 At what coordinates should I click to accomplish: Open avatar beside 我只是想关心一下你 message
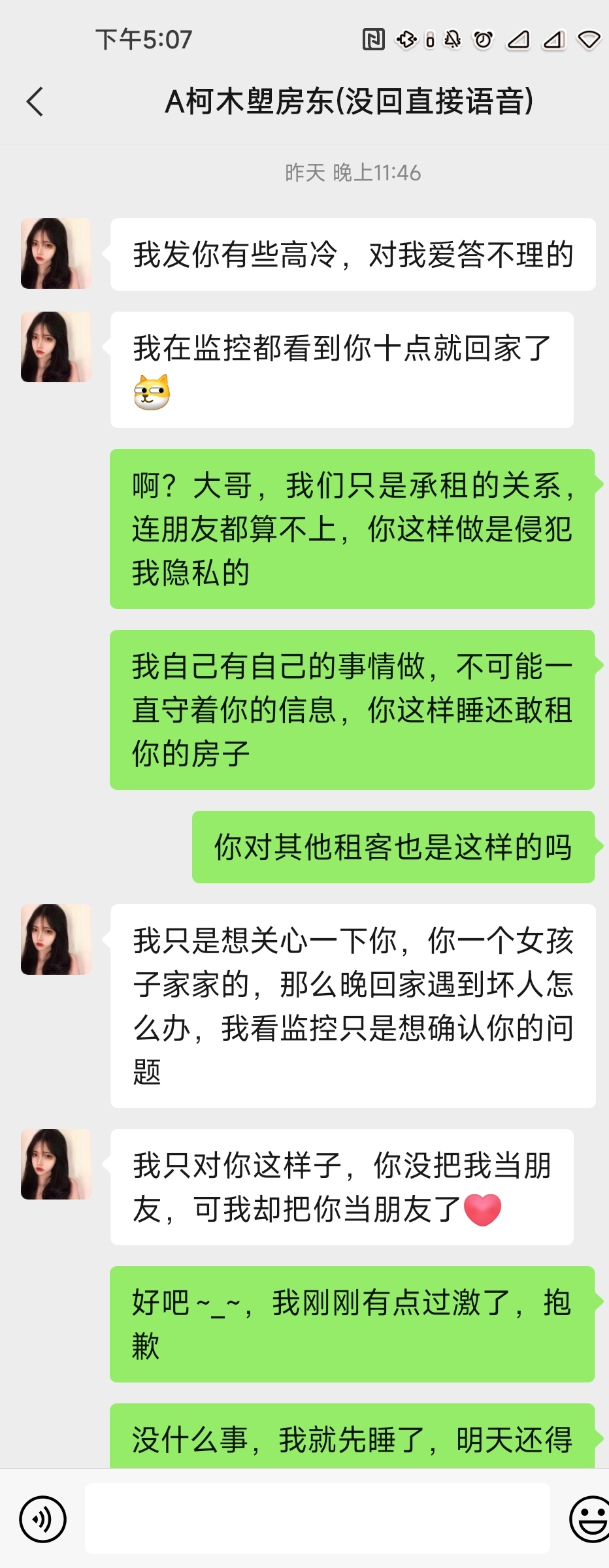pyautogui.click(x=56, y=939)
